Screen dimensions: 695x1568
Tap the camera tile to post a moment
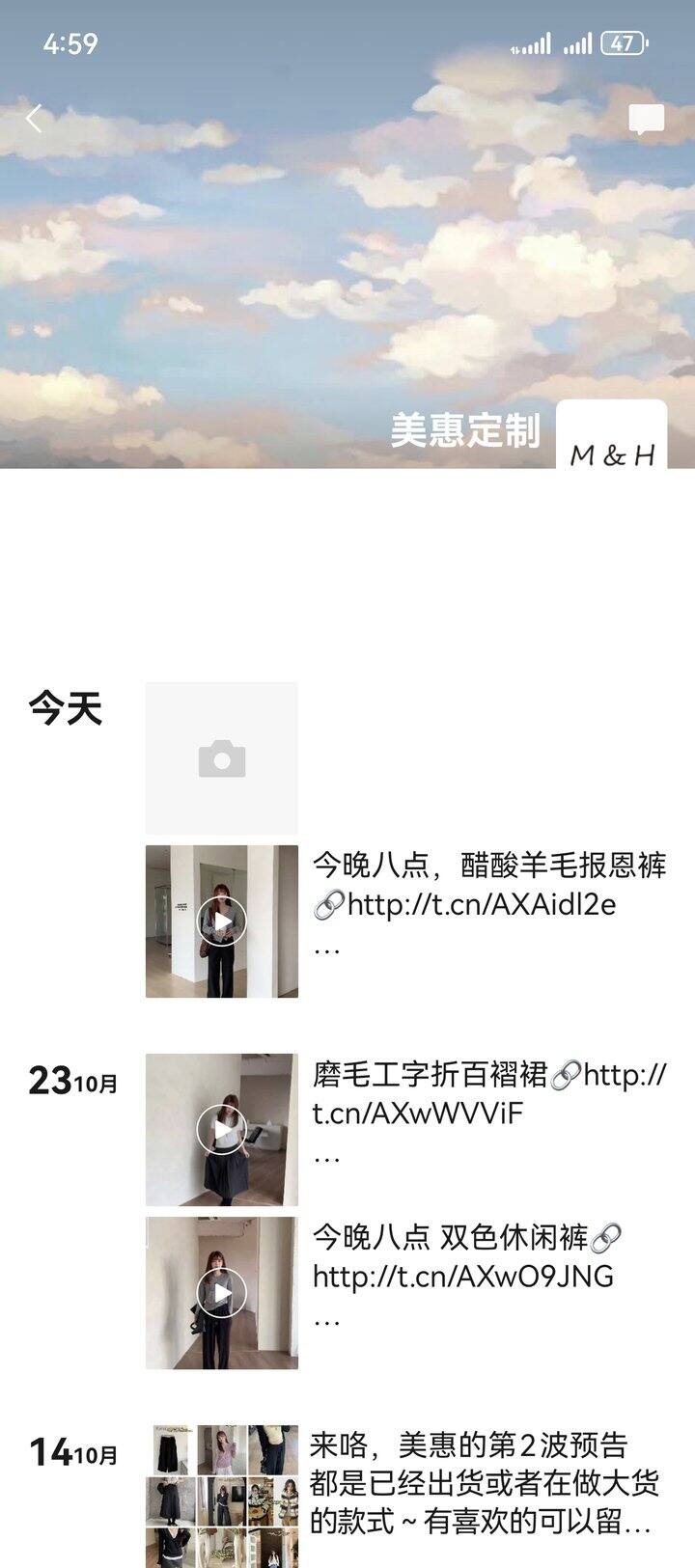point(222,758)
